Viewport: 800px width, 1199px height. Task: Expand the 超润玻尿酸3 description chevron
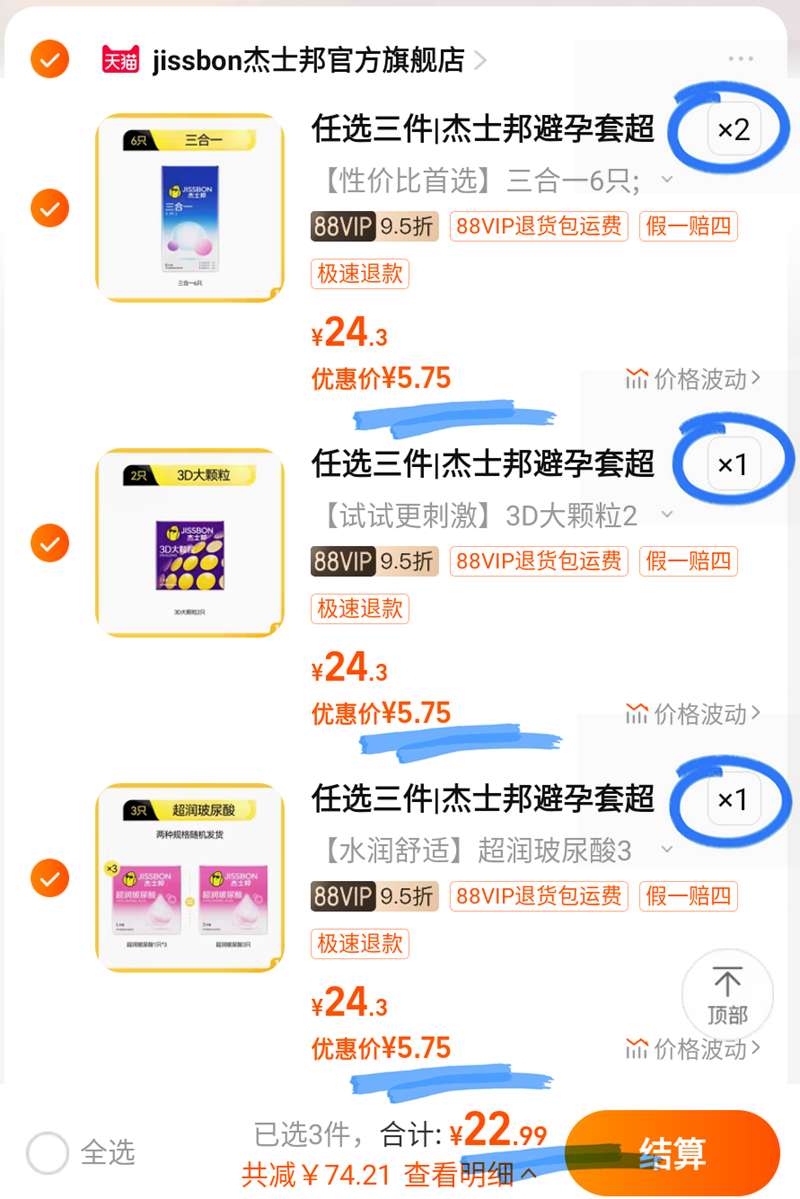665,850
